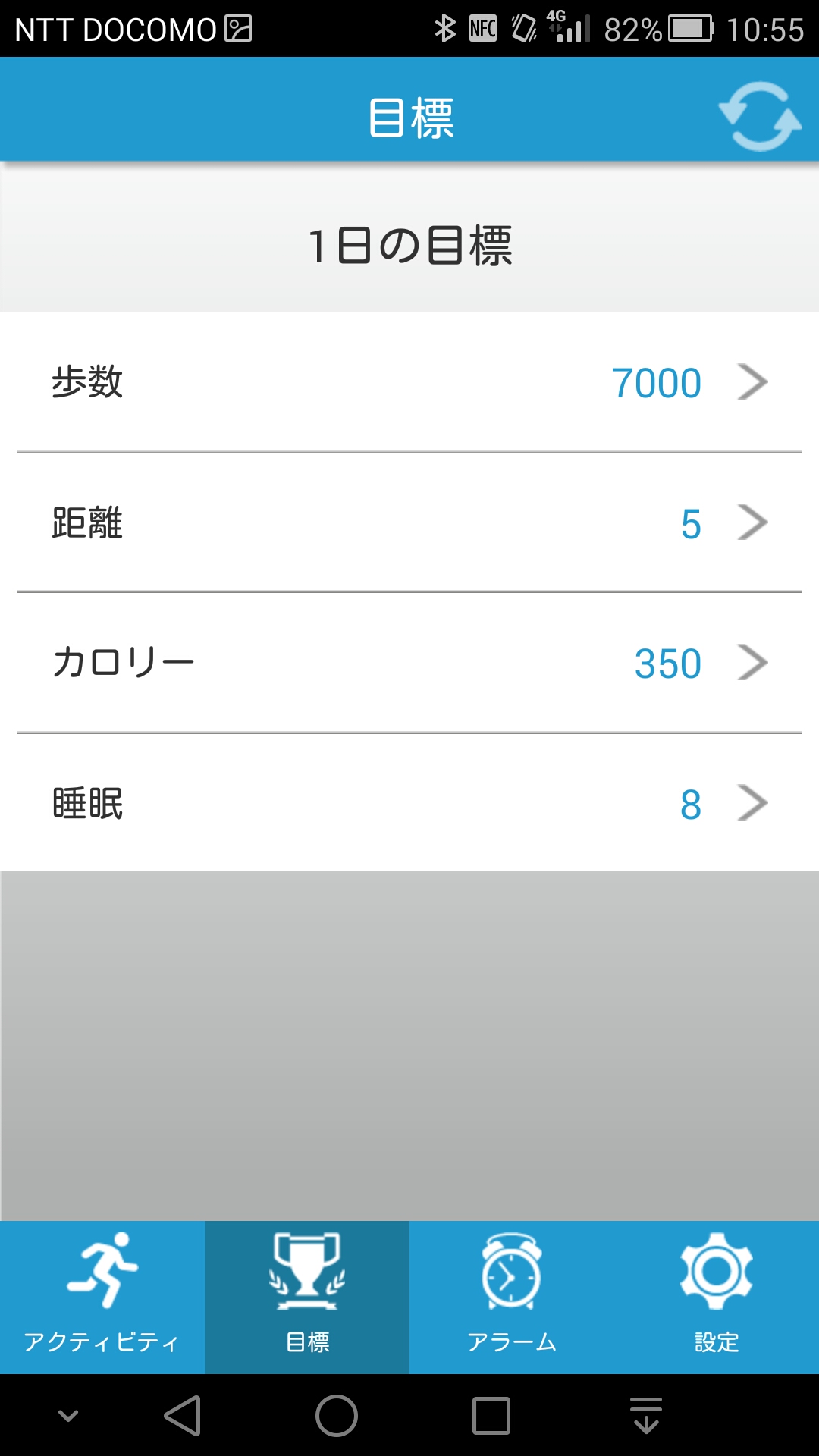Edit the カロリー calorie goal

coord(409,663)
